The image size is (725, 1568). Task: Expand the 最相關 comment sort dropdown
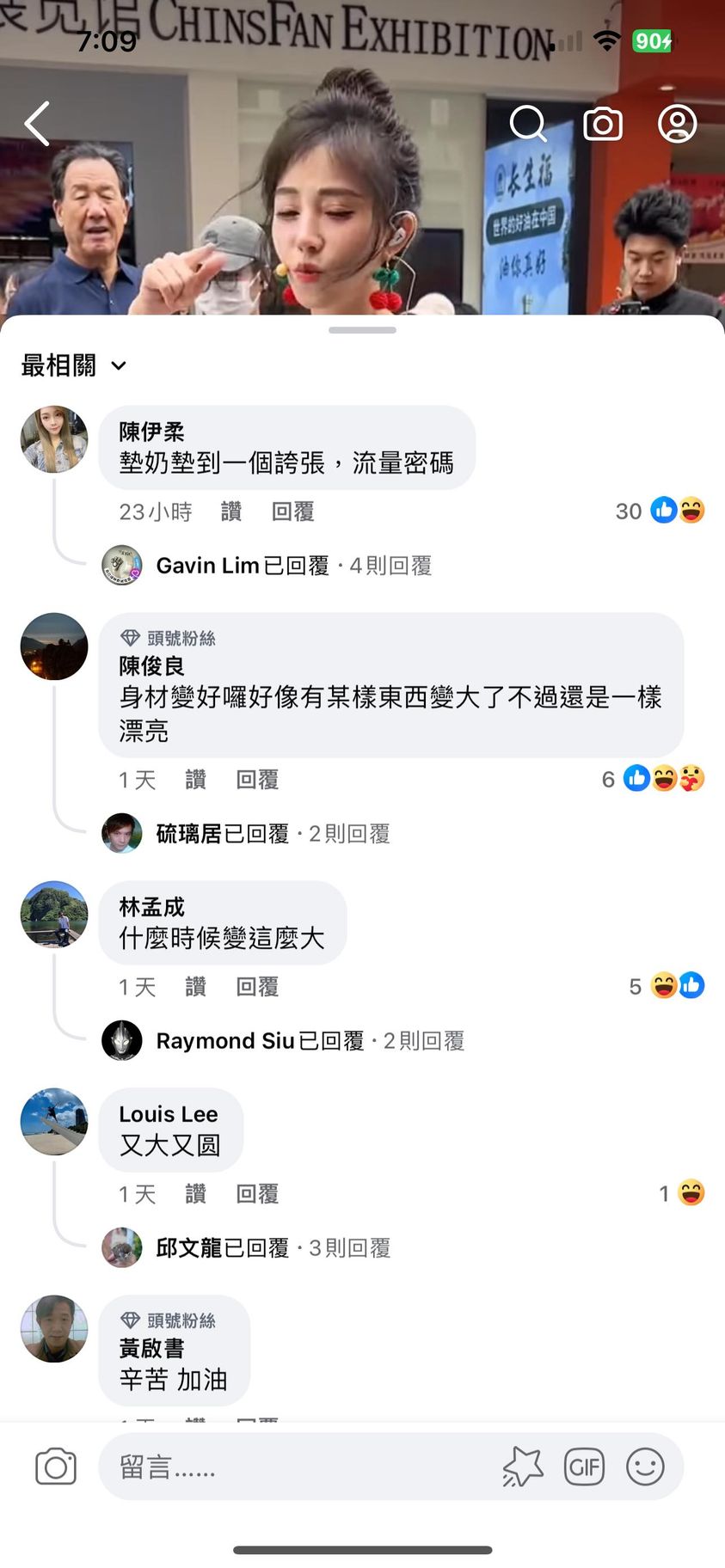tap(74, 365)
